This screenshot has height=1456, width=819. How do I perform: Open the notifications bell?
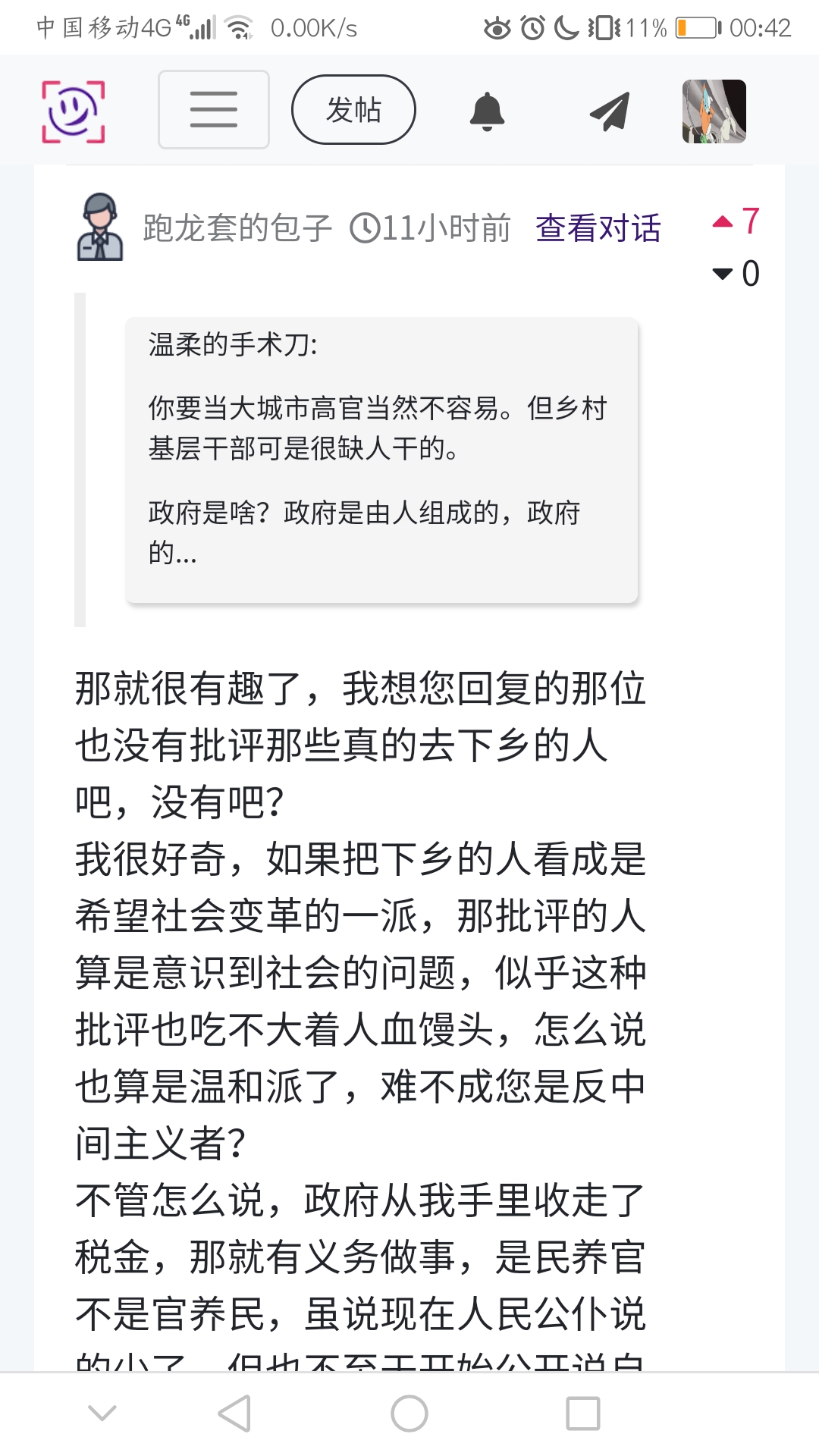[487, 111]
